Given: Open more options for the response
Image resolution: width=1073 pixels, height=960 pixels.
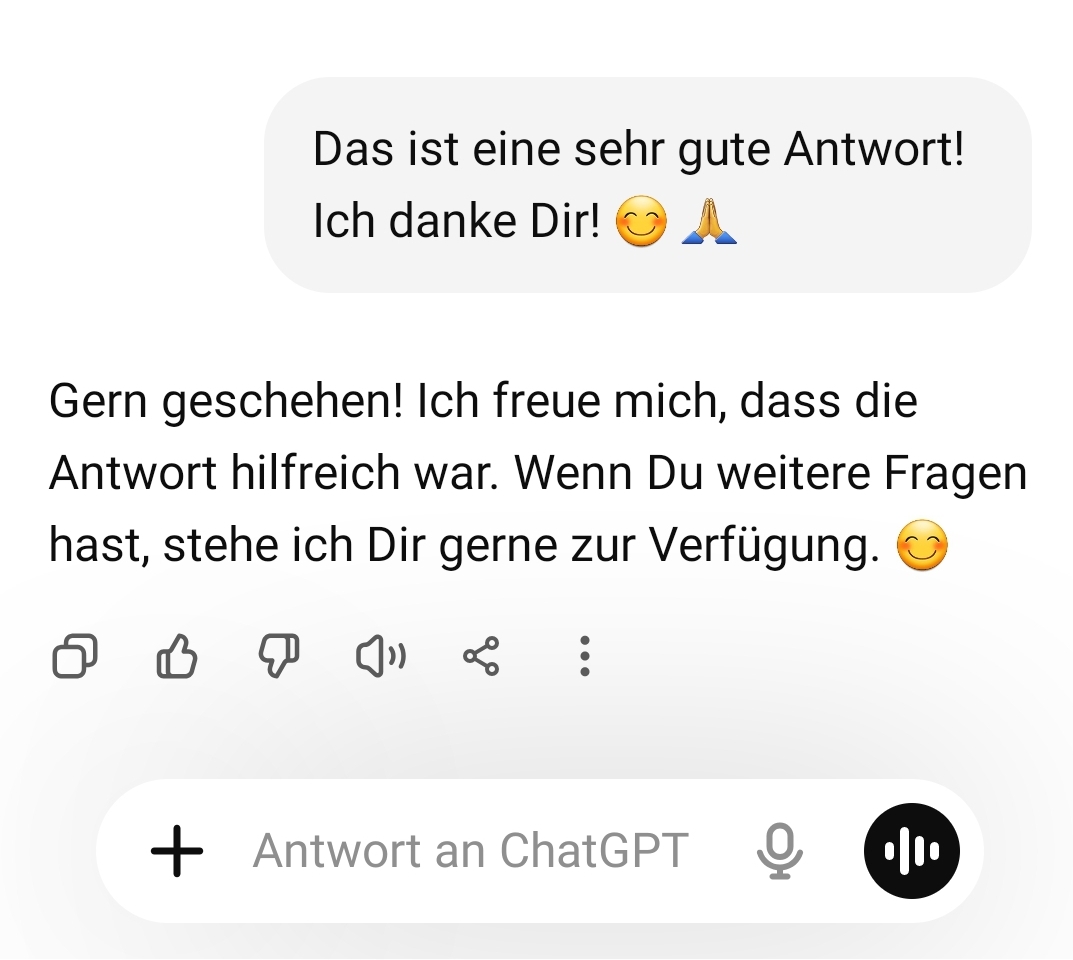Looking at the screenshot, I should tap(585, 657).
